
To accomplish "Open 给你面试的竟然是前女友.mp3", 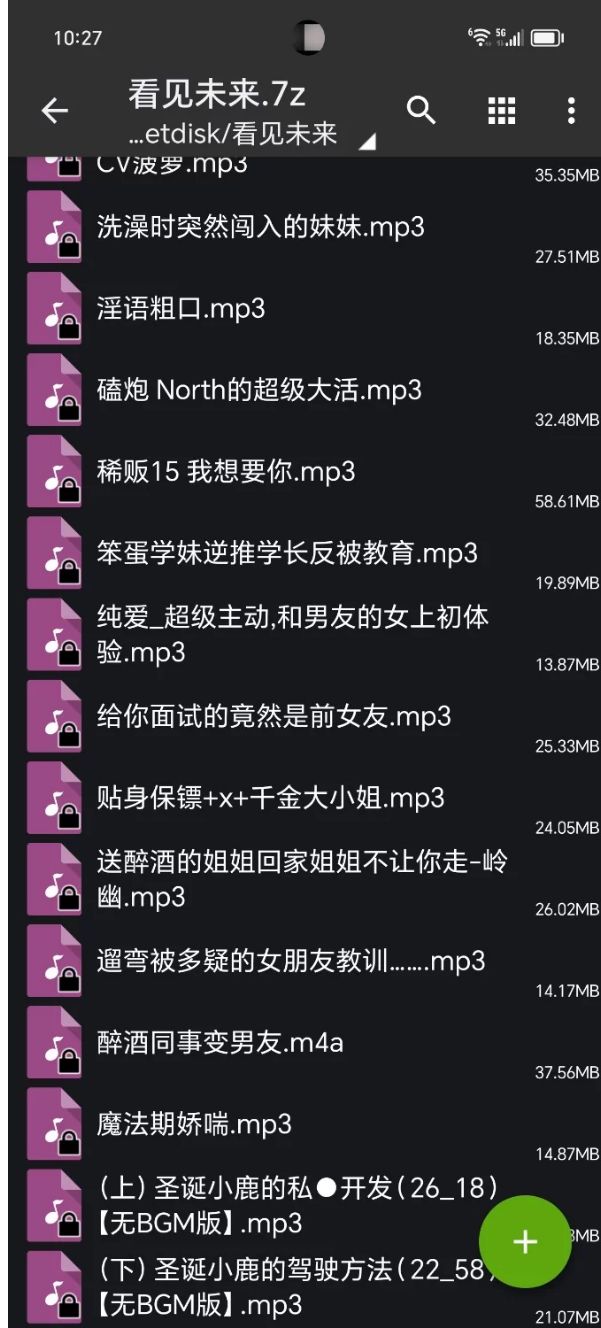I will click(x=300, y=720).
